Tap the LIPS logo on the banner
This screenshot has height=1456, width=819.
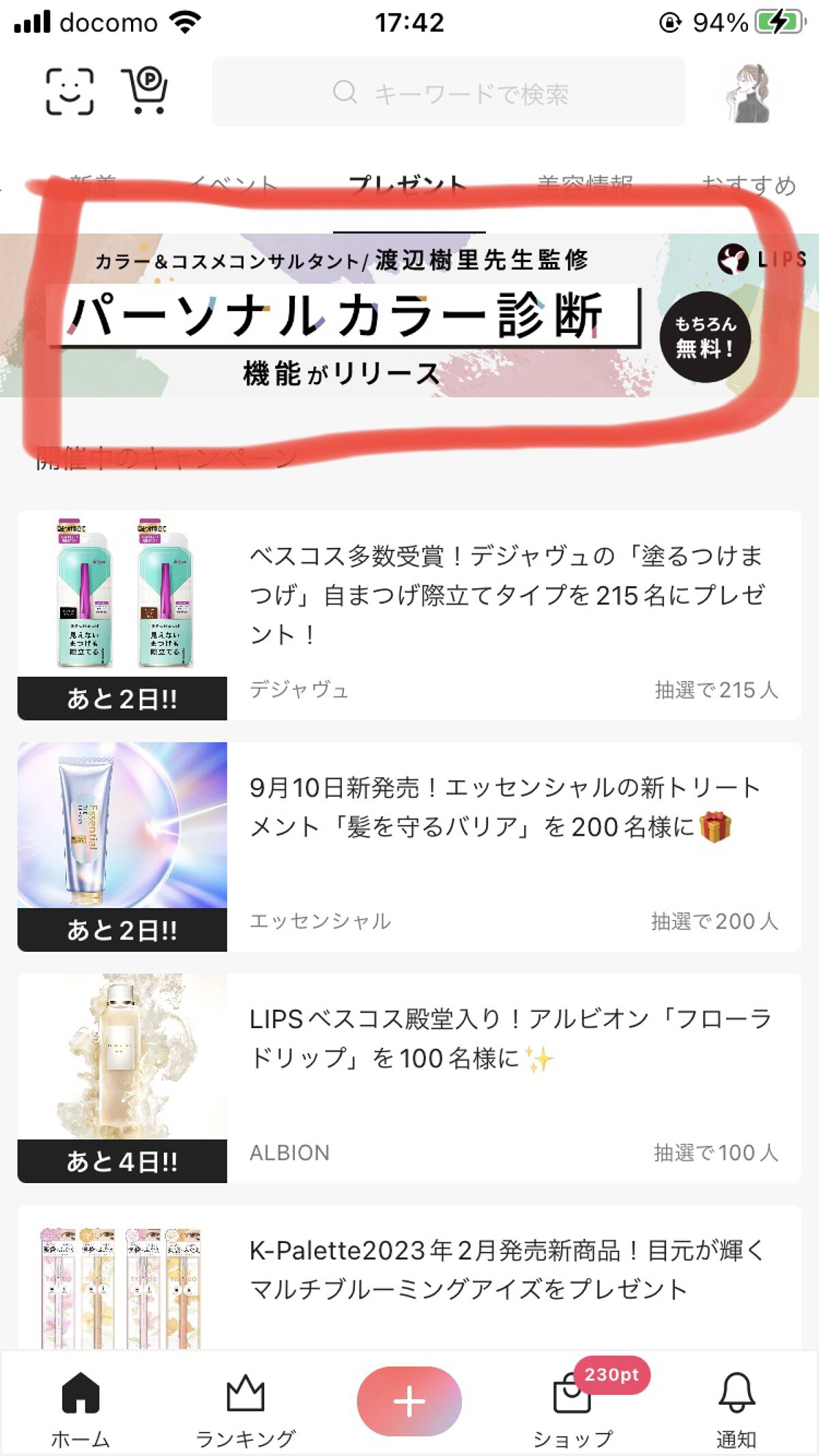coord(762,259)
